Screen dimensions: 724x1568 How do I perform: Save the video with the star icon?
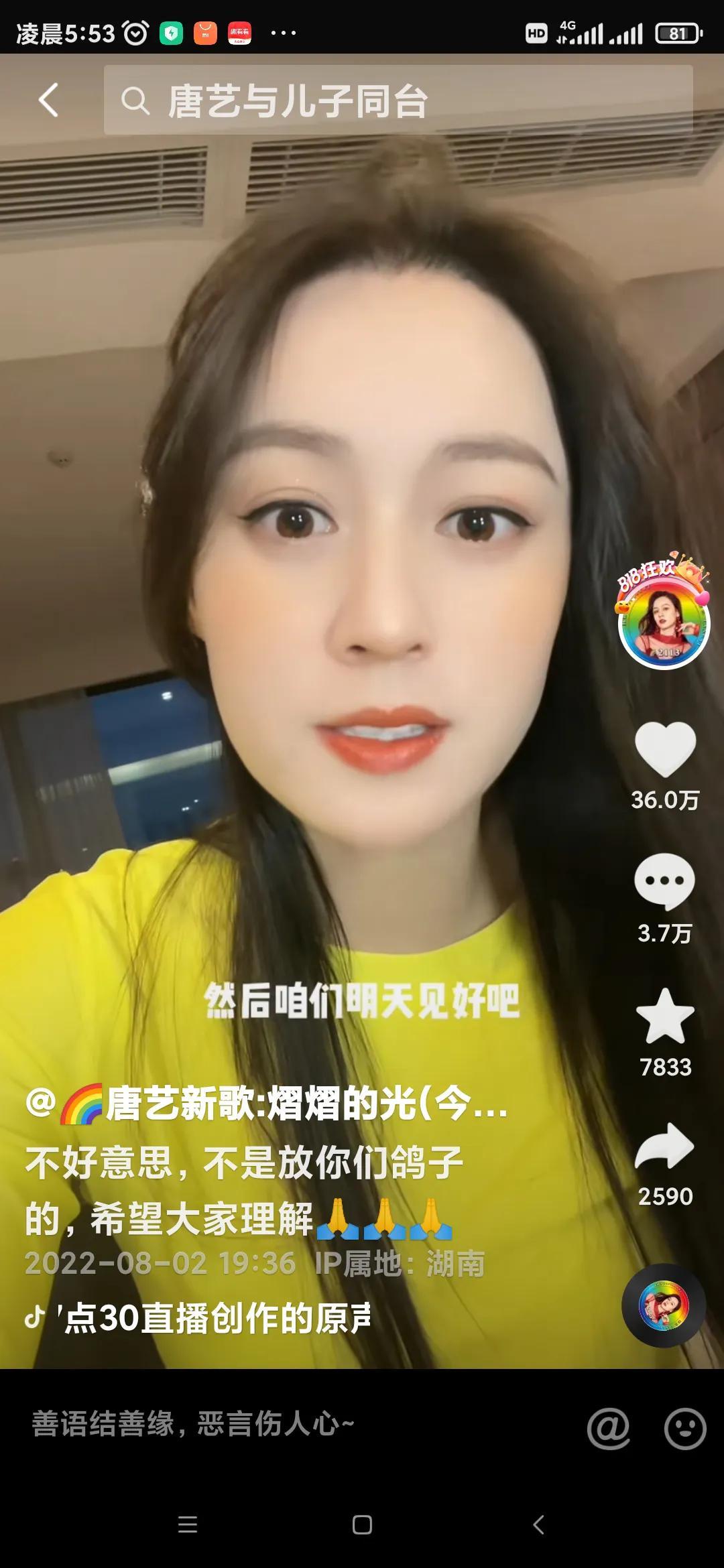click(664, 1017)
